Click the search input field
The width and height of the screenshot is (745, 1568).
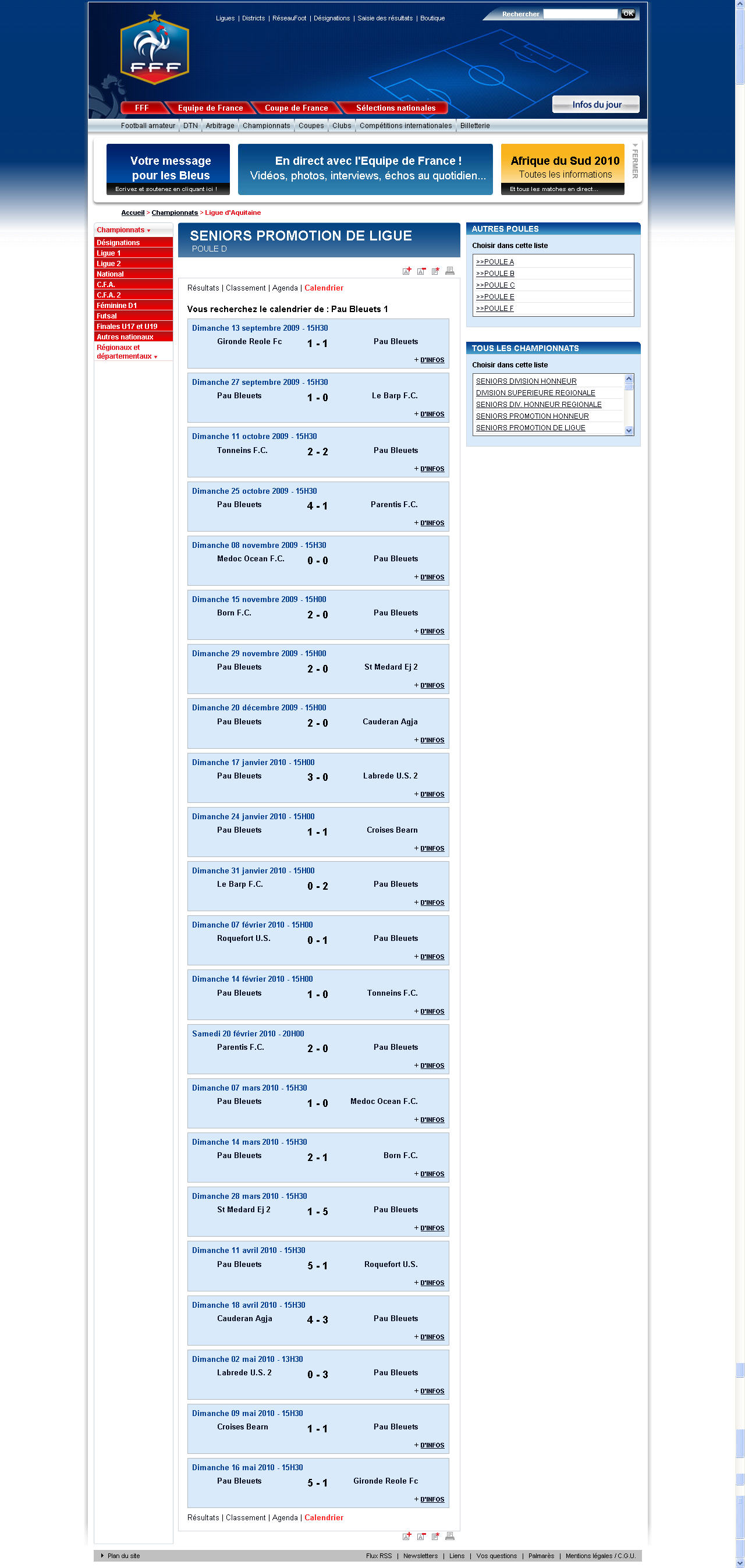pos(580,13)
